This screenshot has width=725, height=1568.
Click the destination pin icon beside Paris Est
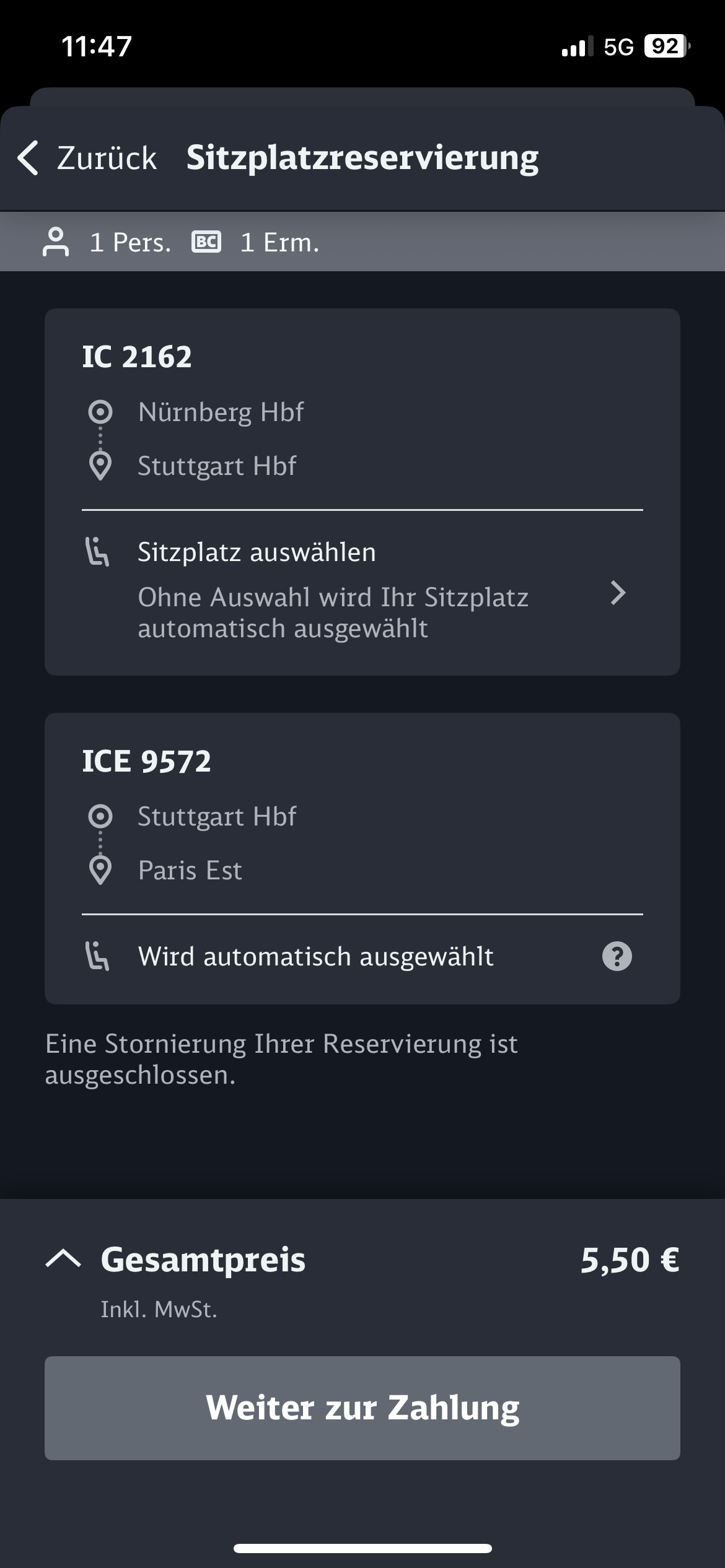[101, 870]
